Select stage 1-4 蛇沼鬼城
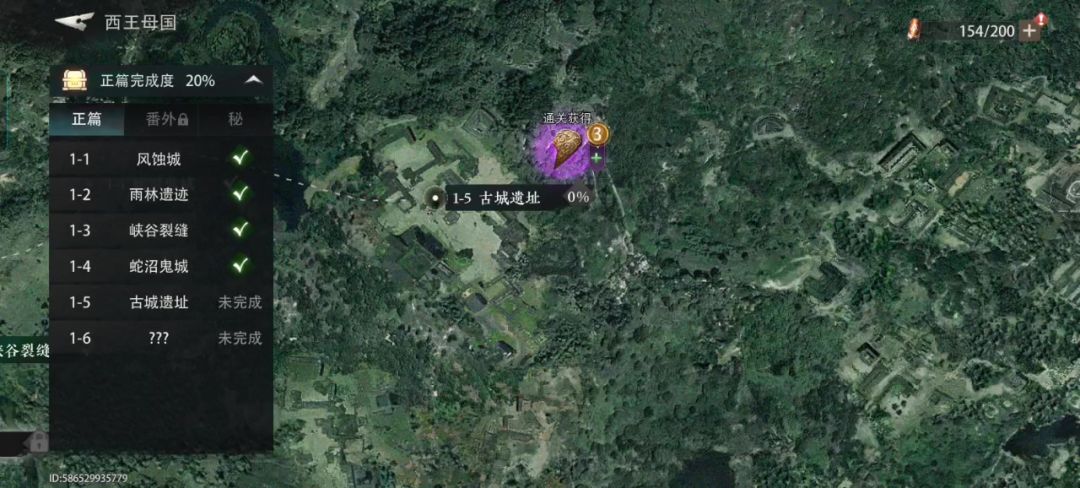 pyautogui.click(x=160, y=266)
